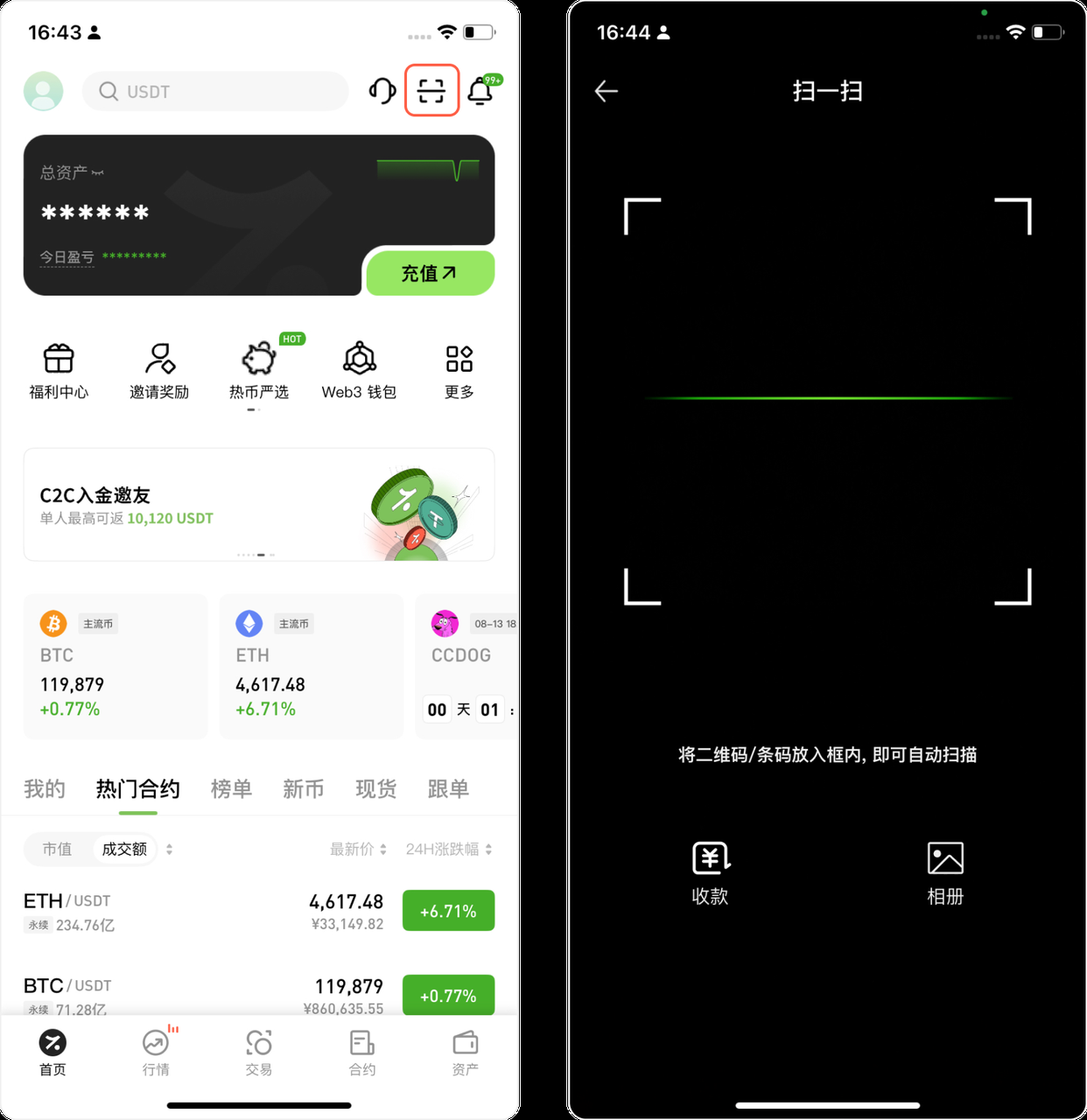
Task: Switch to the 榜单 tab
Action: pyautogui.click(x=231, y=788)
